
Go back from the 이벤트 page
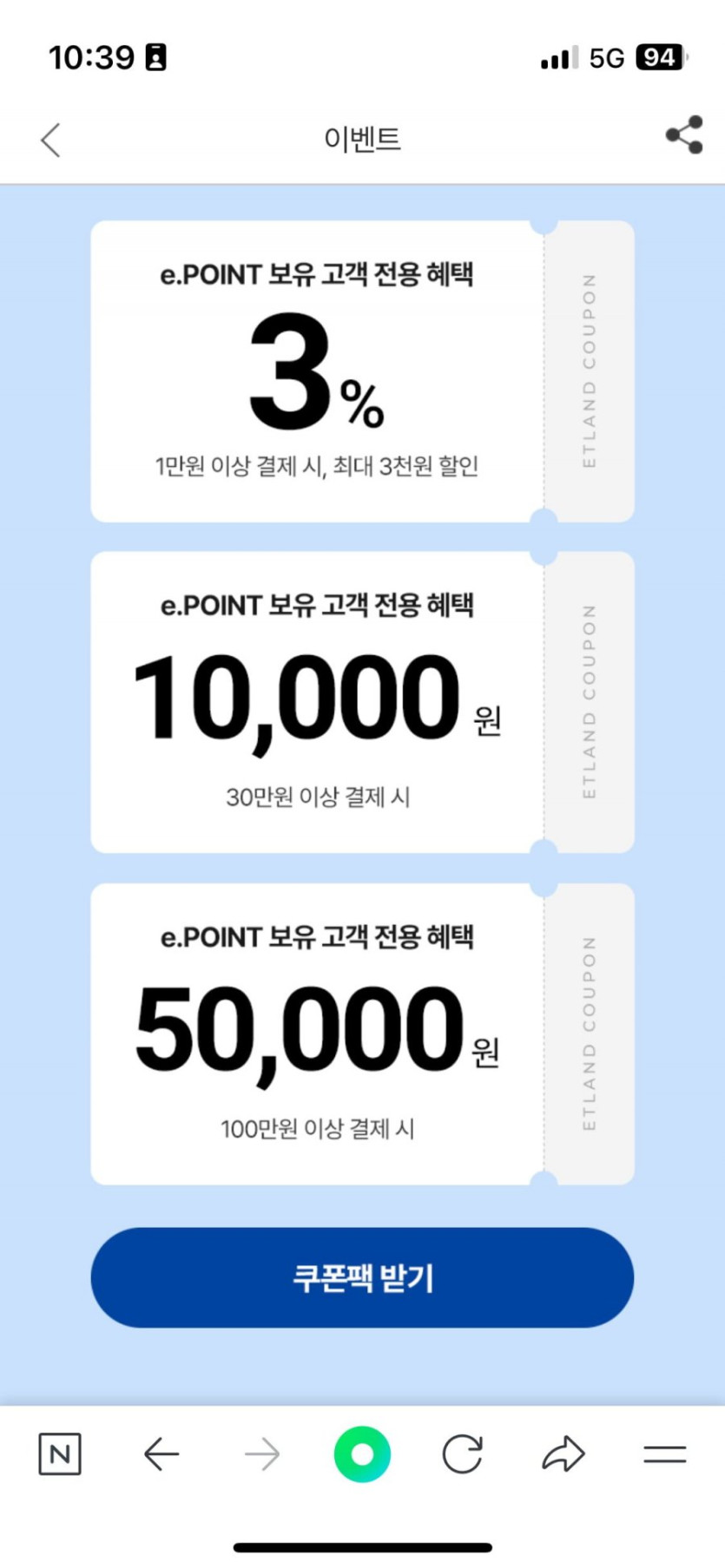[50, 139]
